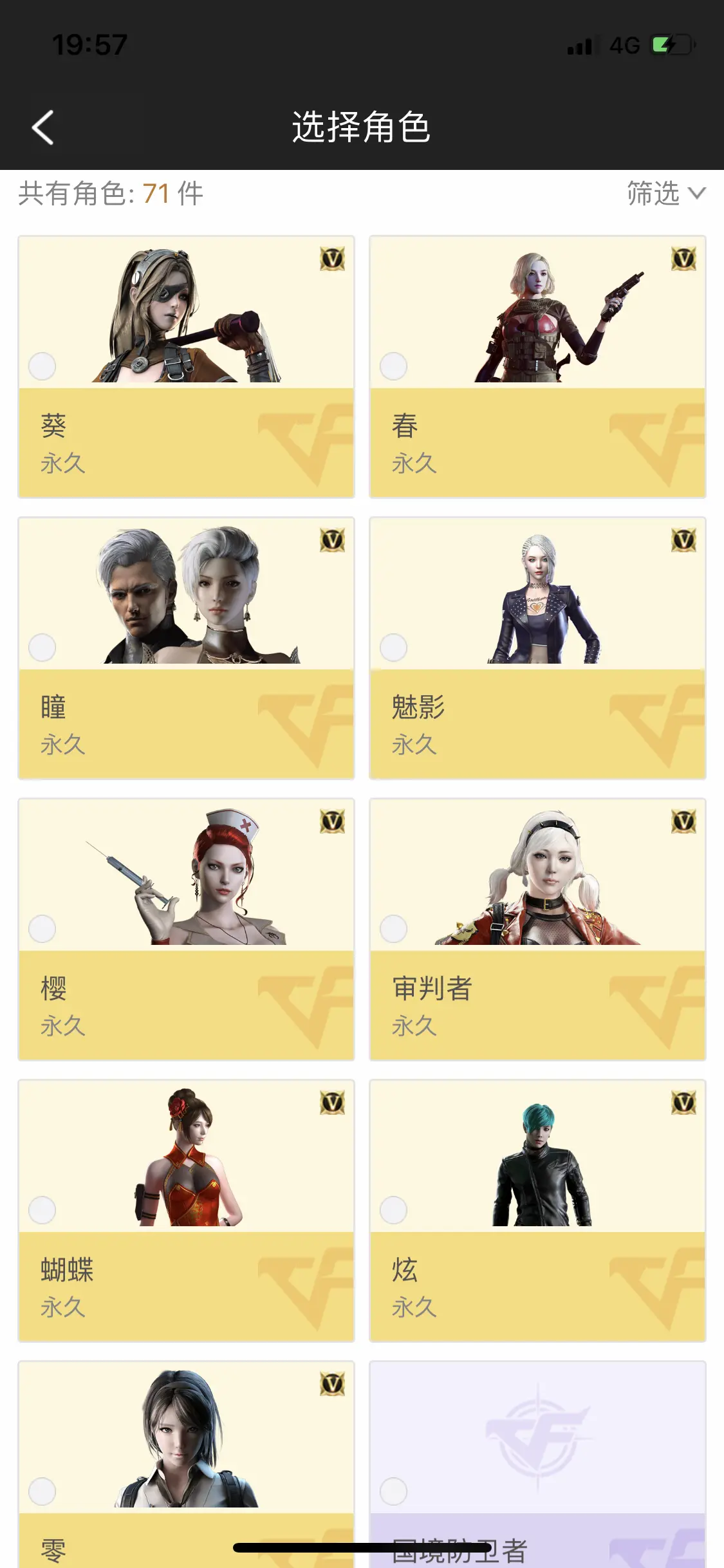The image size is (724, 1568).
Task: Select the radio button on the 零 card
Action: (x=42, y=1491)
